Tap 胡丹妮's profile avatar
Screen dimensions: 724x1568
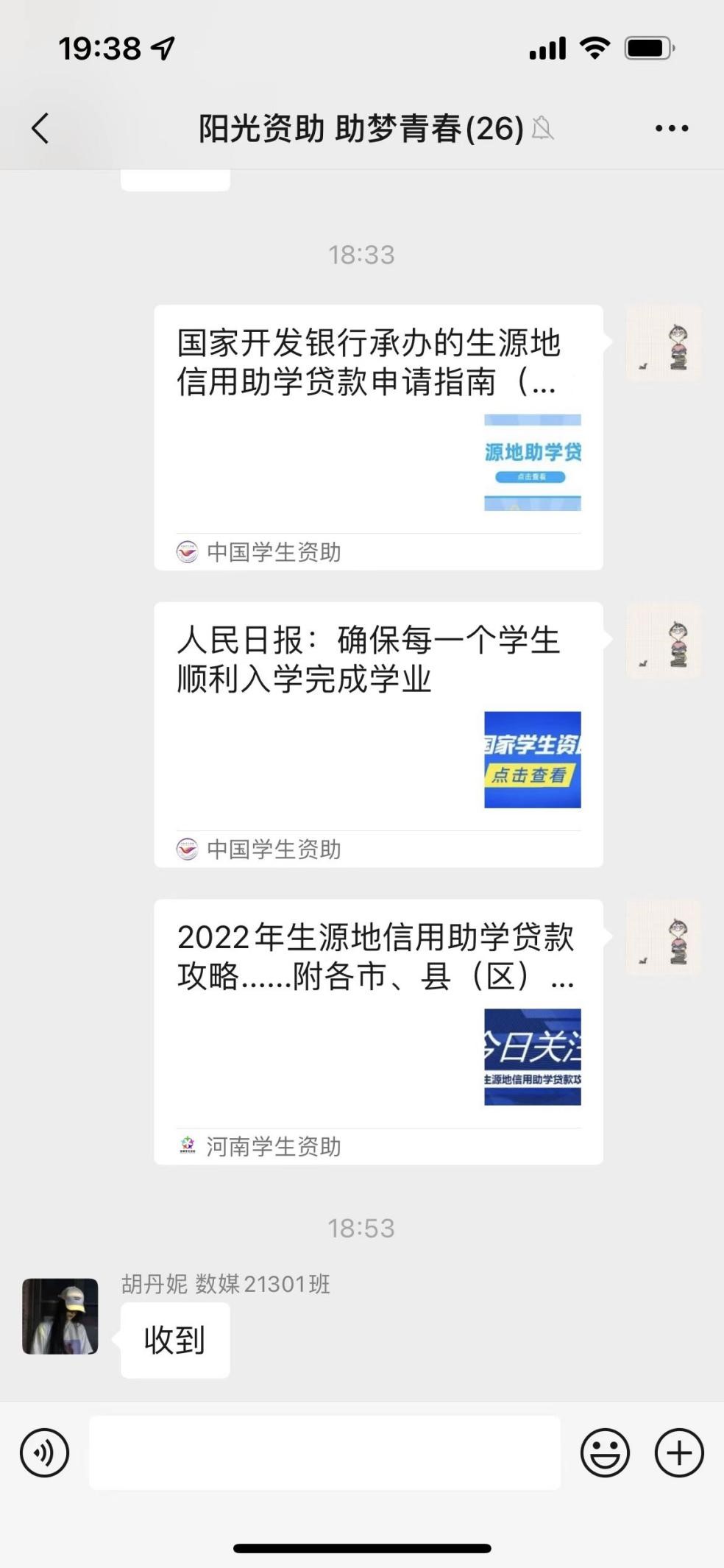point(60,1316)
